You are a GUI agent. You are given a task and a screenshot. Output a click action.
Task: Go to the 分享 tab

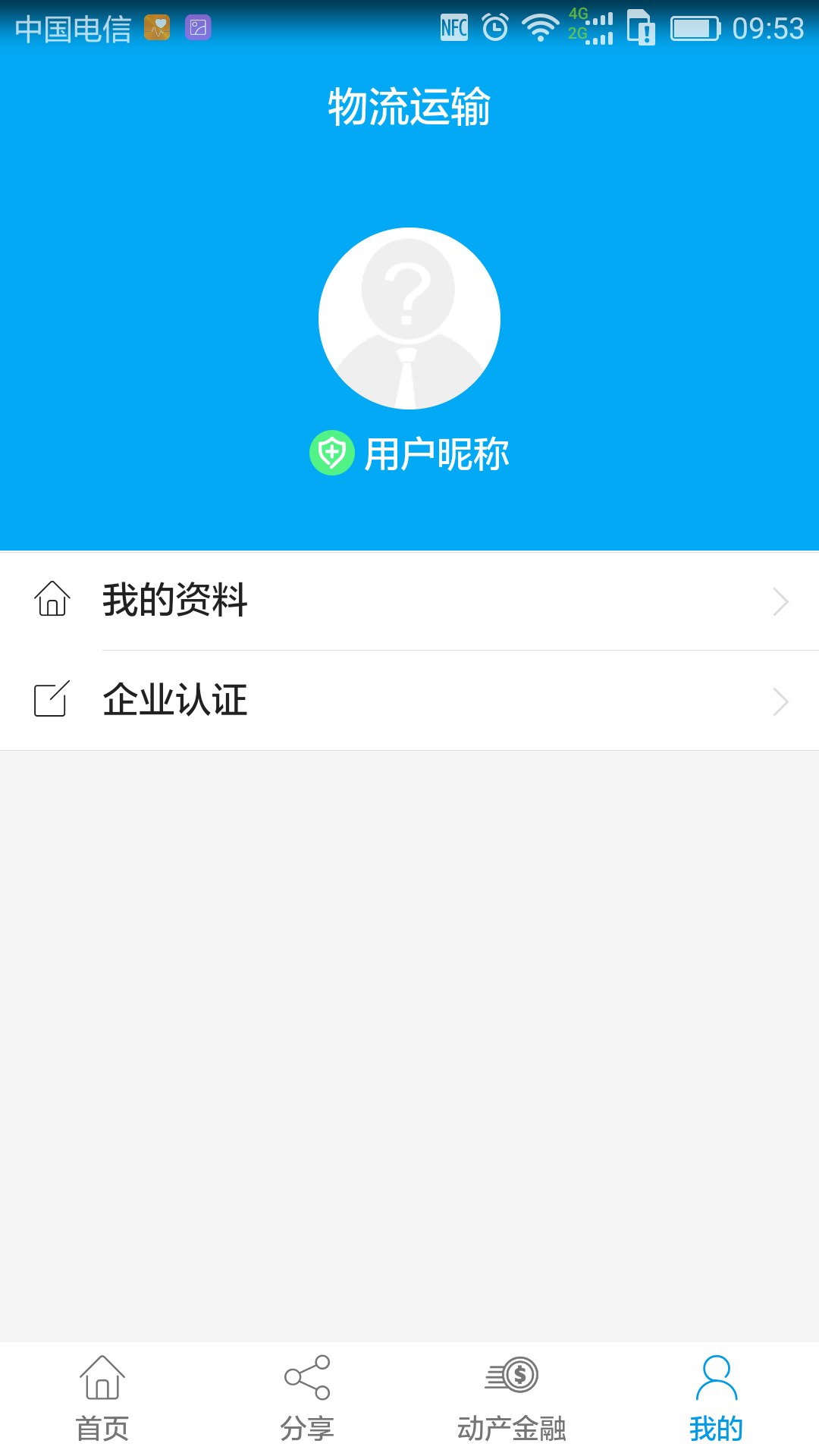pos(307,1398)
